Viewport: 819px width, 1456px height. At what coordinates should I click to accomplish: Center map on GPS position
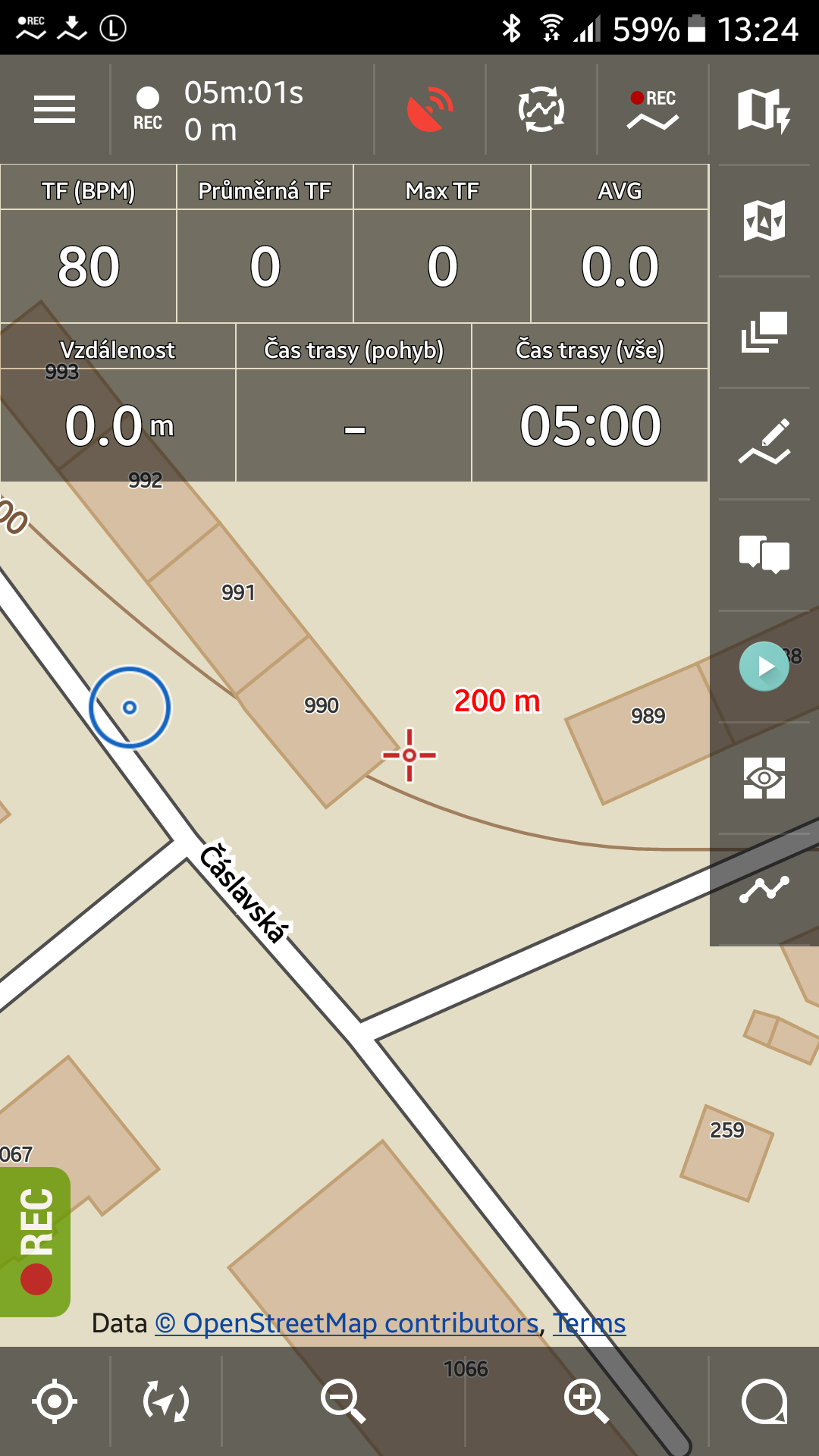tap(55, 1401)
